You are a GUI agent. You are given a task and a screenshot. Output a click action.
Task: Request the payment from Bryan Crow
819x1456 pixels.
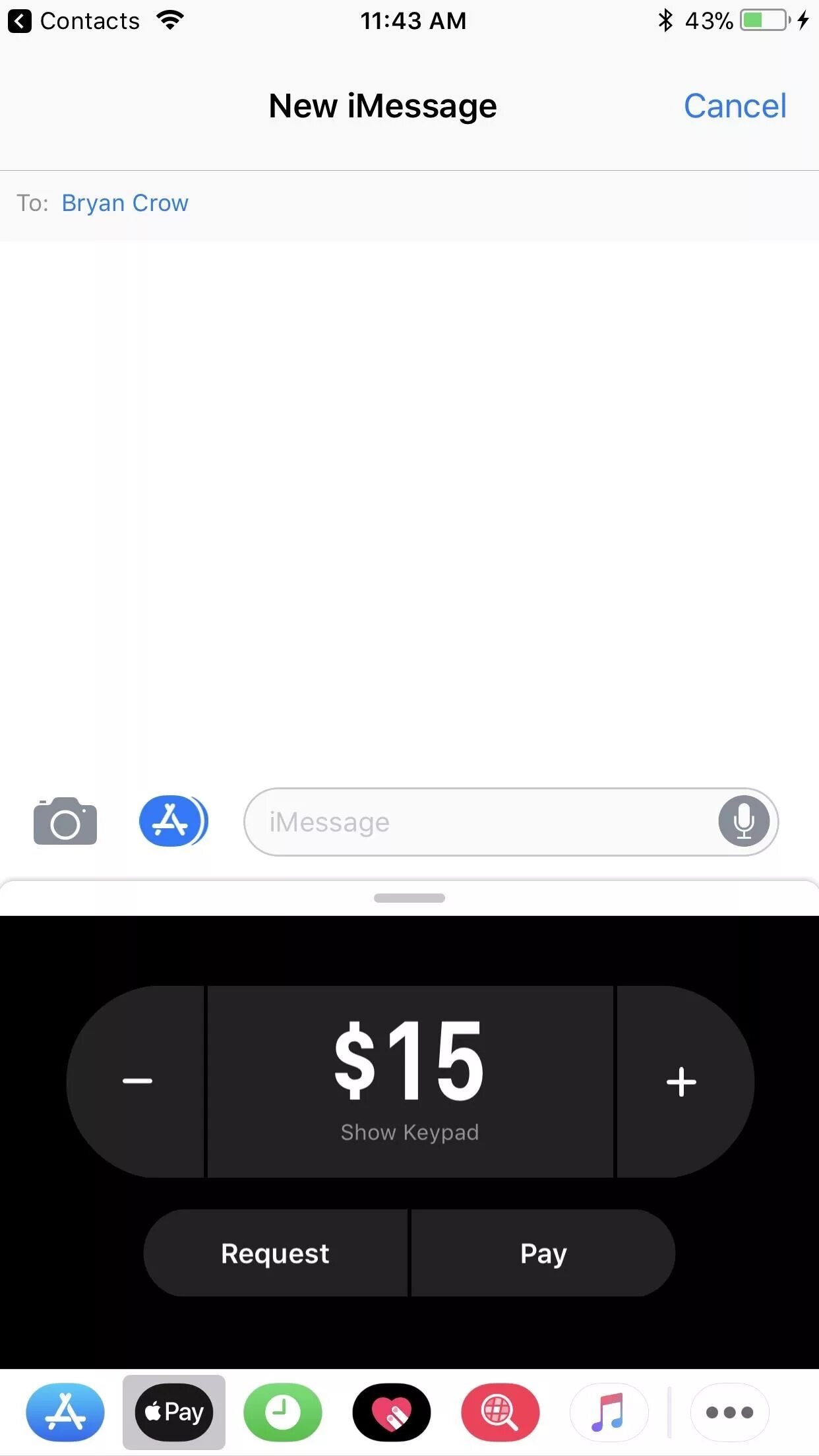276,1253
